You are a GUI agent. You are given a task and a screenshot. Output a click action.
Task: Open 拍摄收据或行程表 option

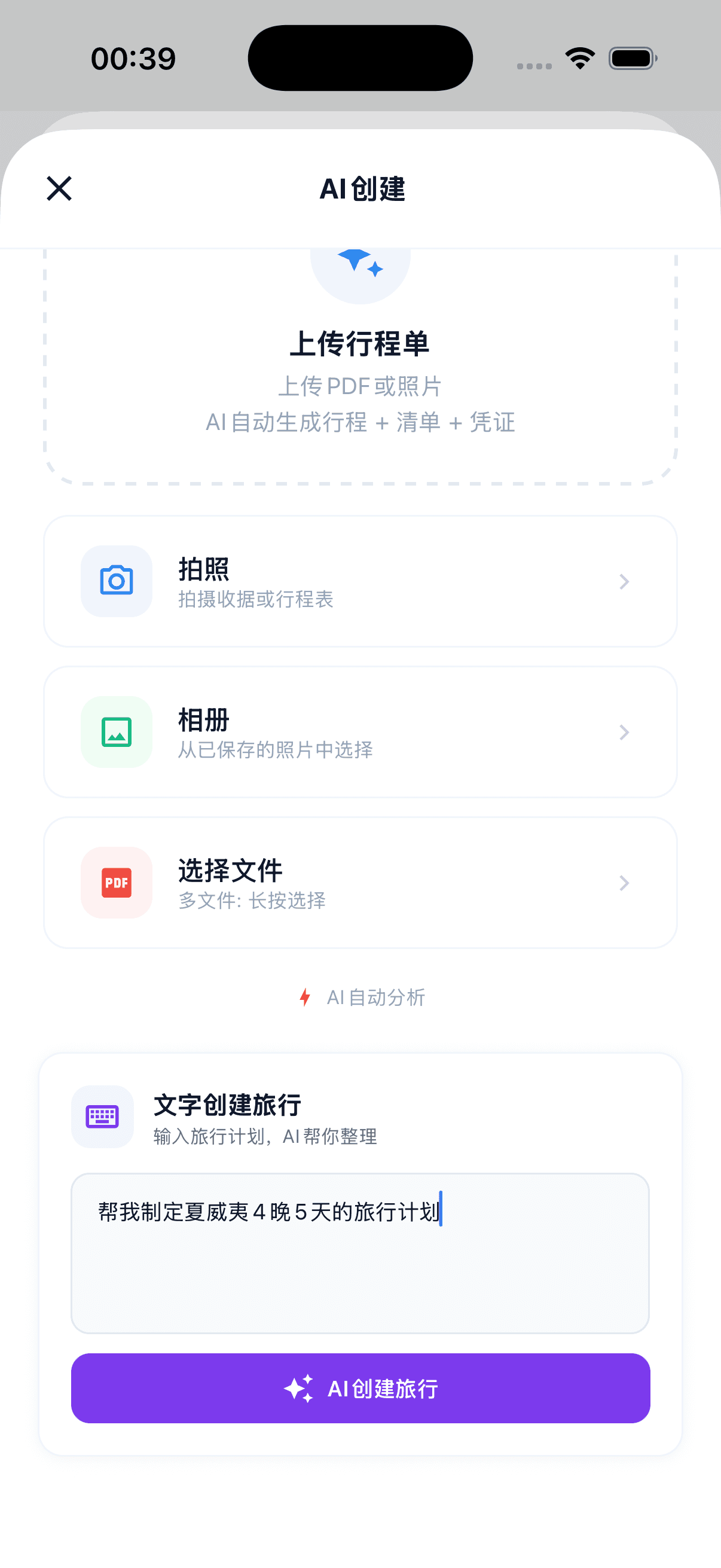click(255, 599)
